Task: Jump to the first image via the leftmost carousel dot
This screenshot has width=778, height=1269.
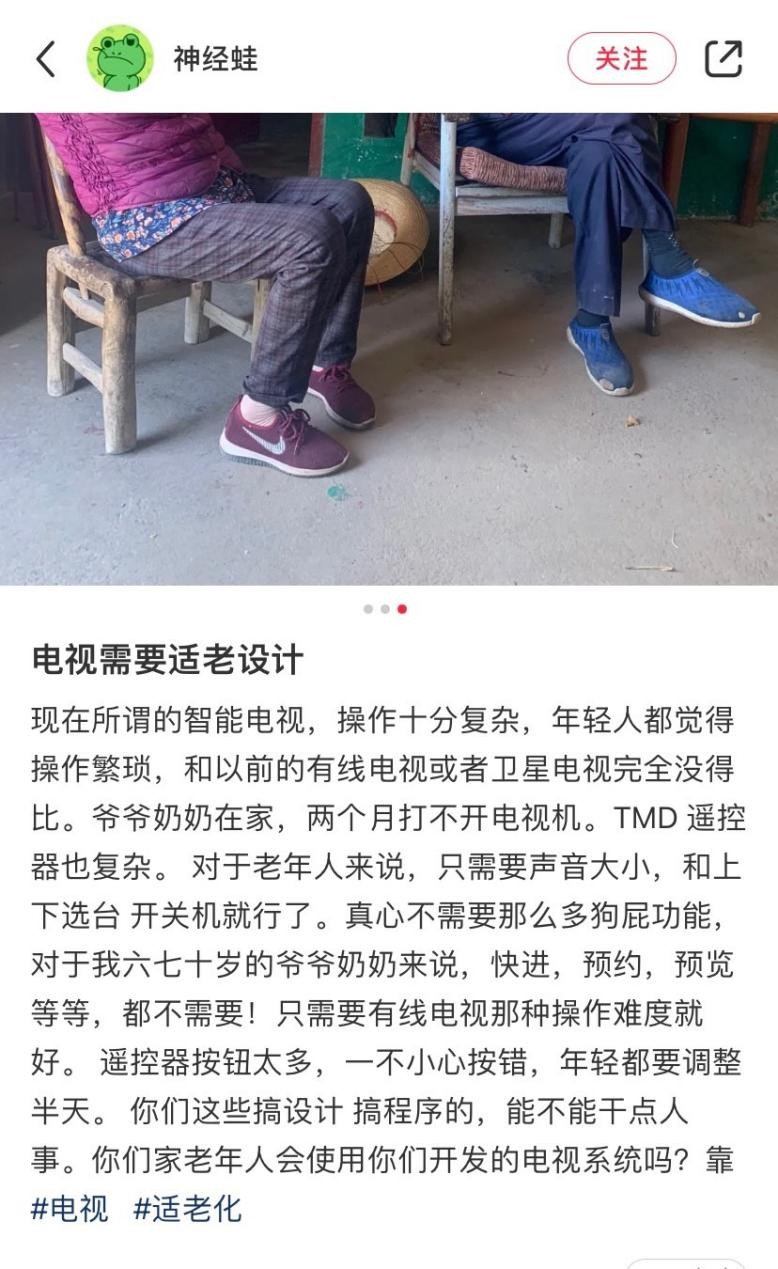Action: tap(365, 606)
